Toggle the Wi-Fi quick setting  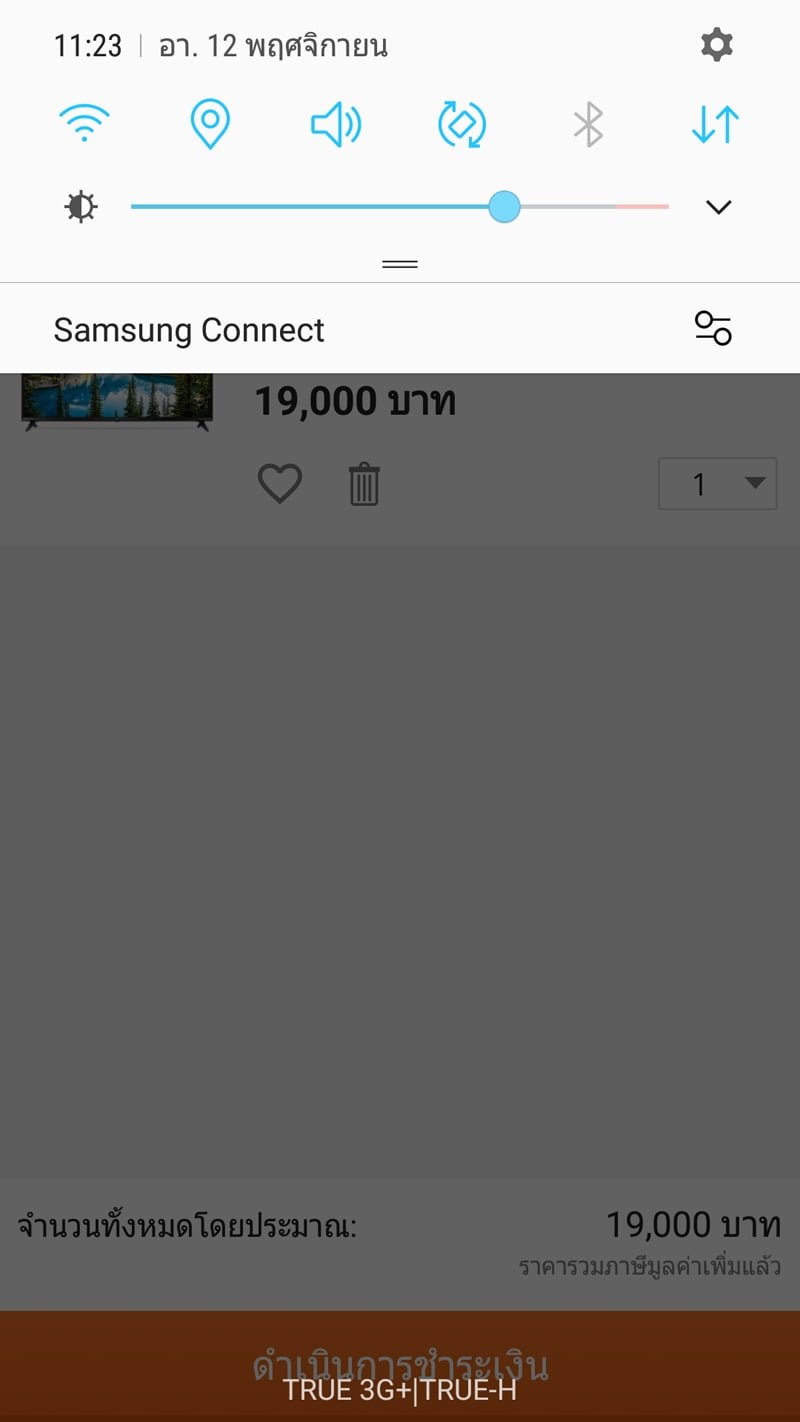pyautogui.click(x=84, y=125)
